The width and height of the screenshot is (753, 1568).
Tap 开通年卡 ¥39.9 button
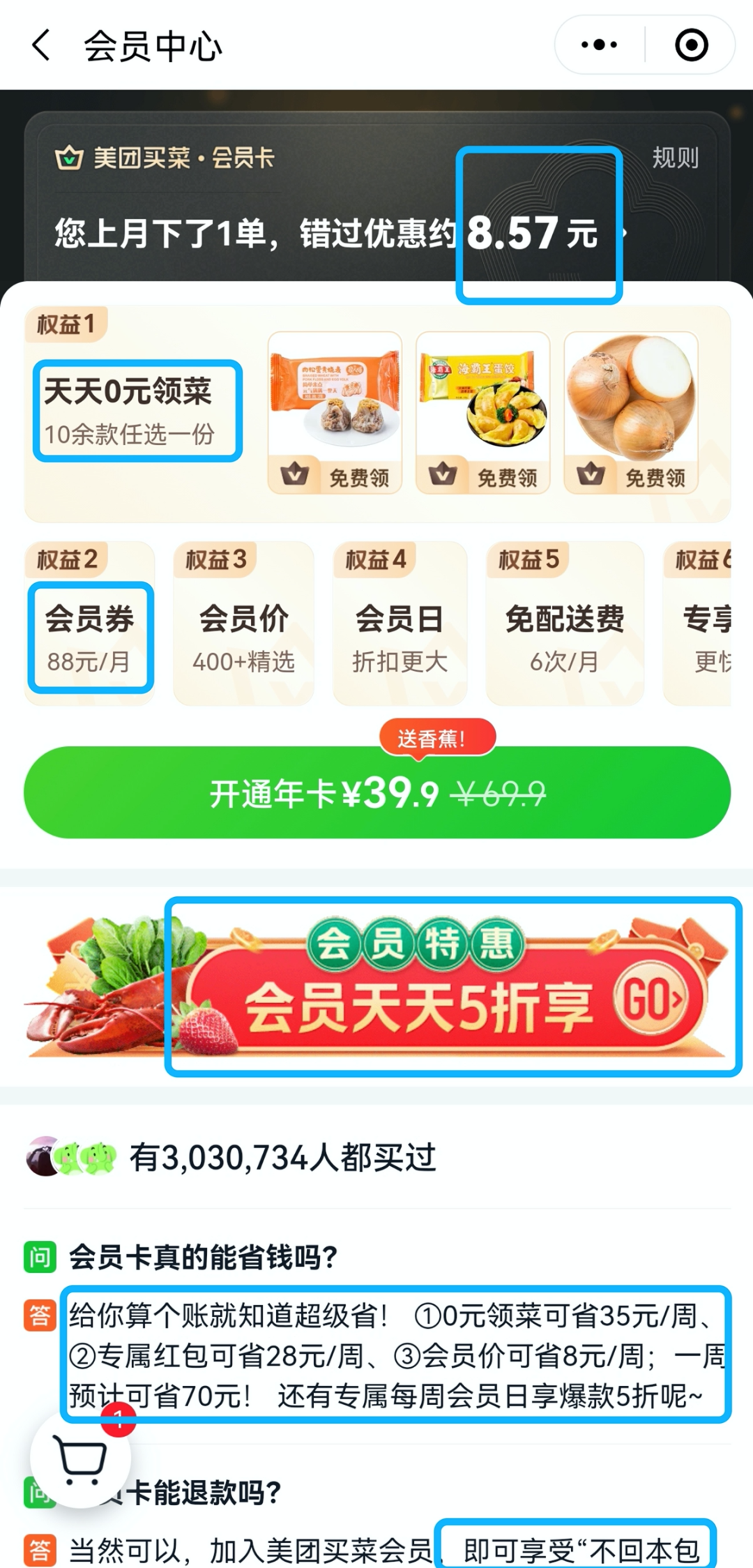point(376,792)
